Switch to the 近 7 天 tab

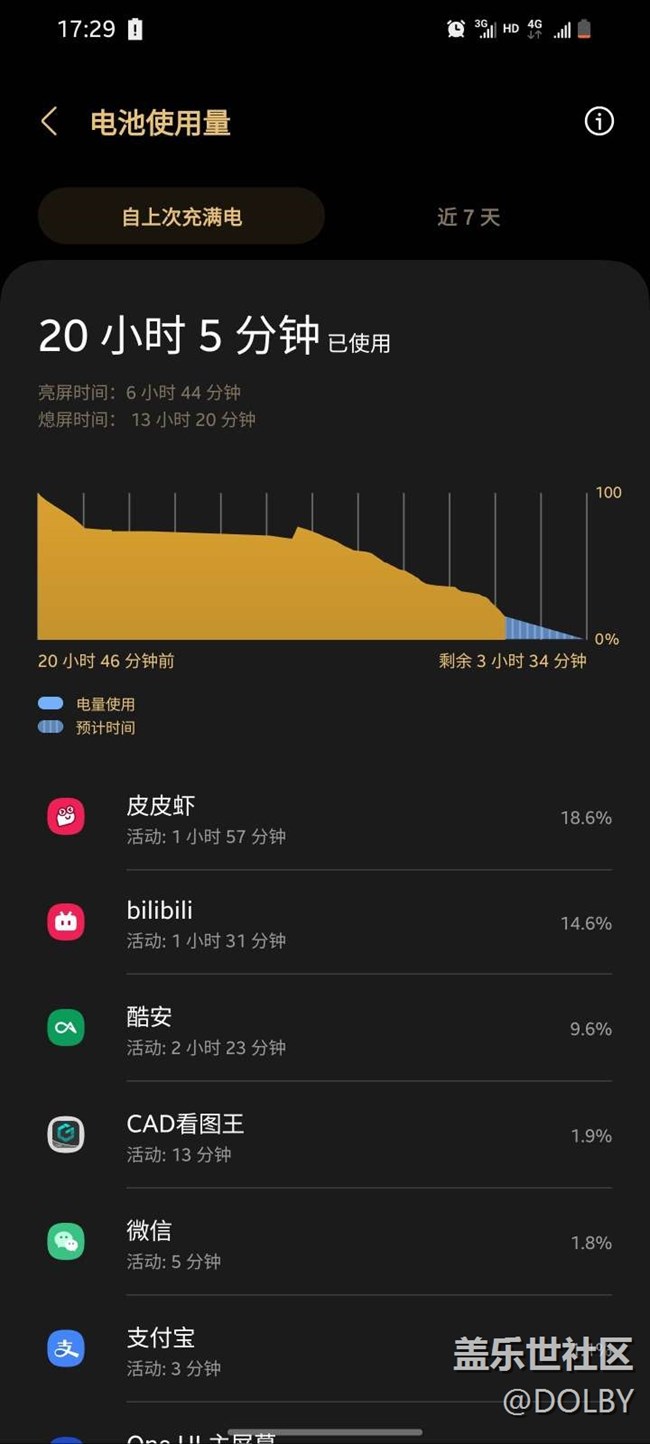coord(468,216)
